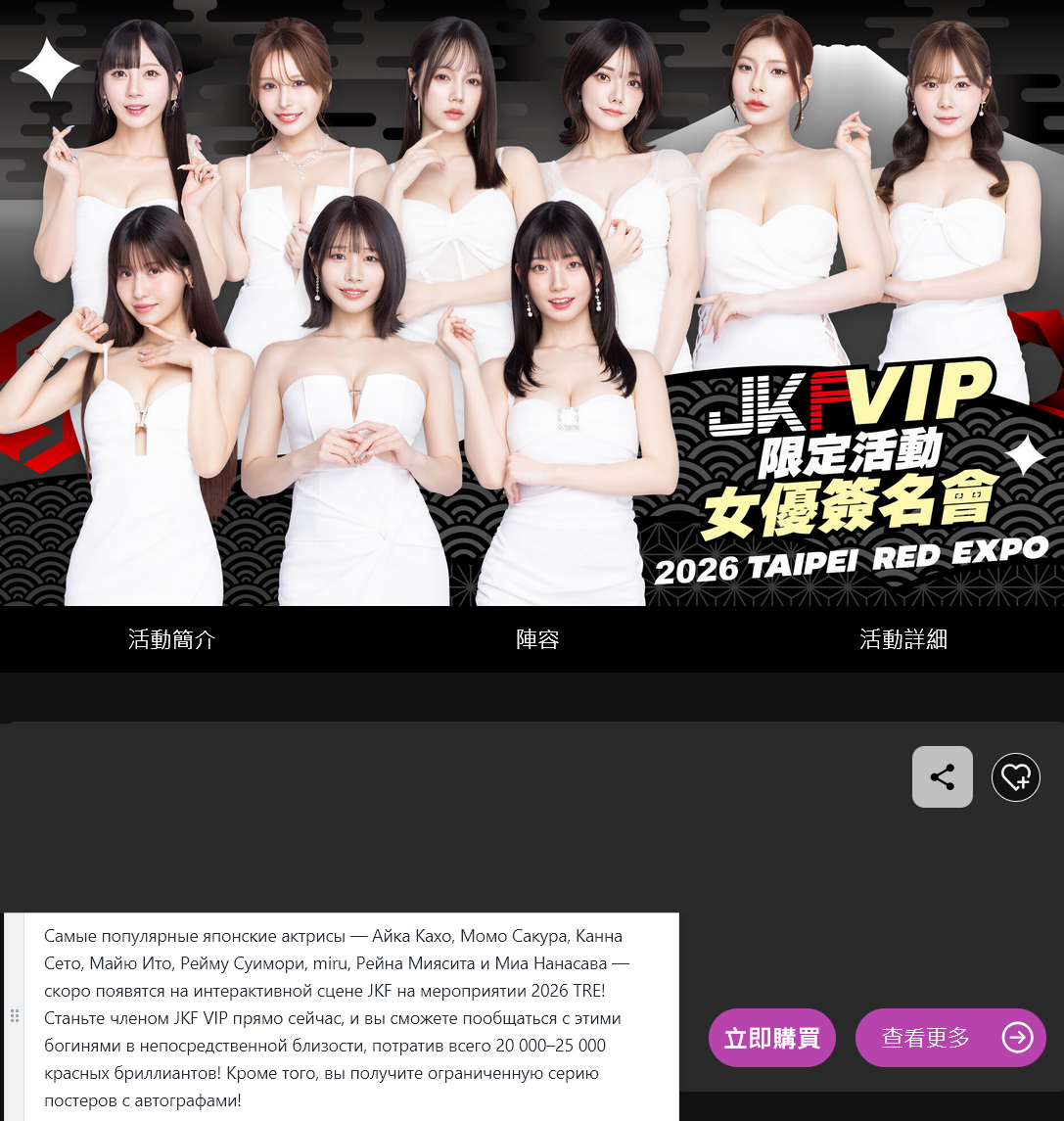Tap the 立即購買 buy now button
Viewport: 1064px width, 1121px height.
[771, 1038]
